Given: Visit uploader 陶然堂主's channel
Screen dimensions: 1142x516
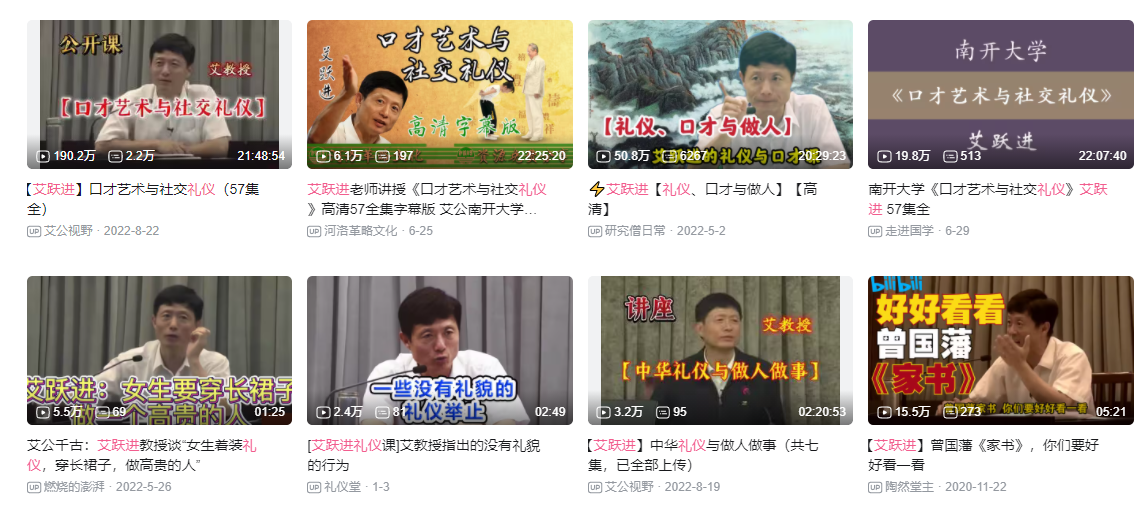Looking at the screenshot, I should (908, 487).
